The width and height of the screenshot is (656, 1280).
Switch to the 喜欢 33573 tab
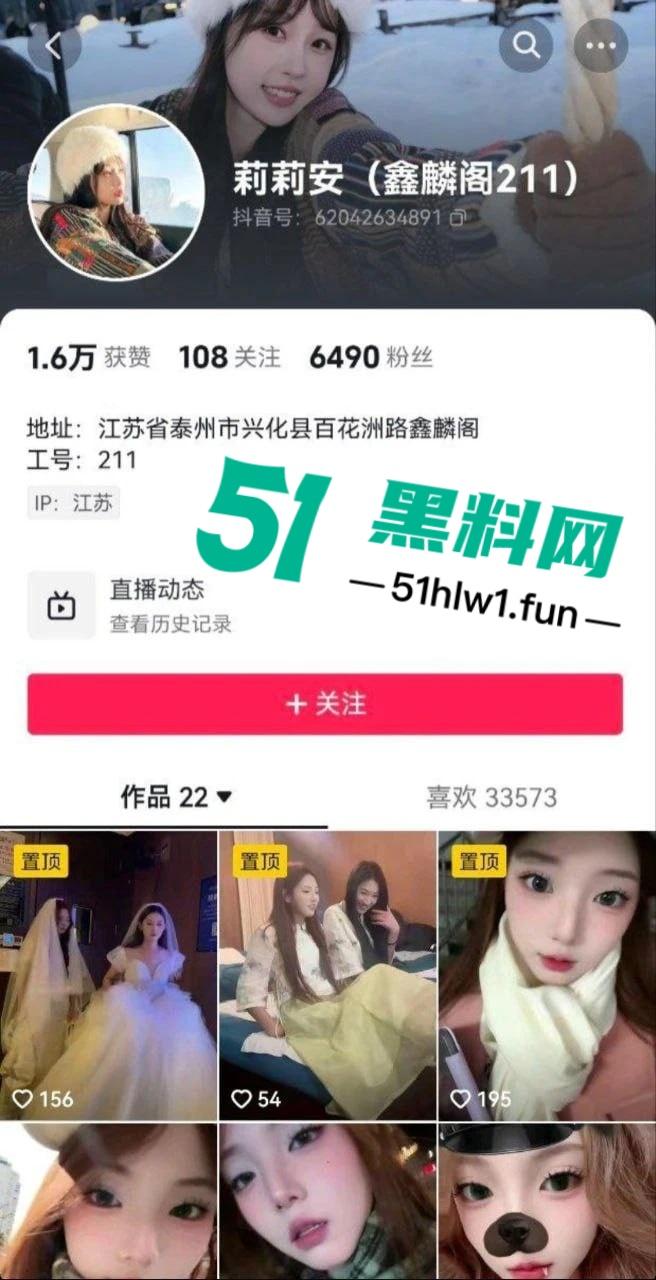[491, 797]
